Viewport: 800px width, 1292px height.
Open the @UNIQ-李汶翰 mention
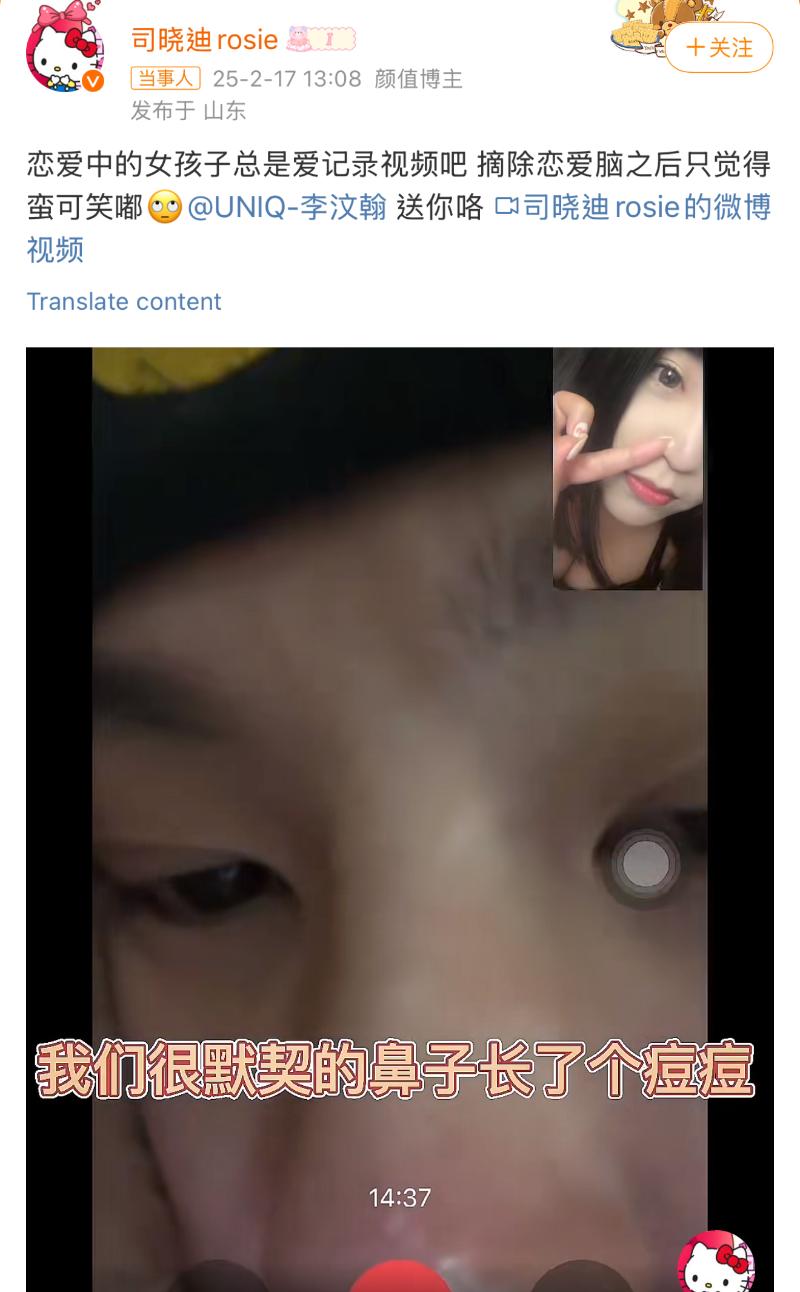click(x=287, y=208)
